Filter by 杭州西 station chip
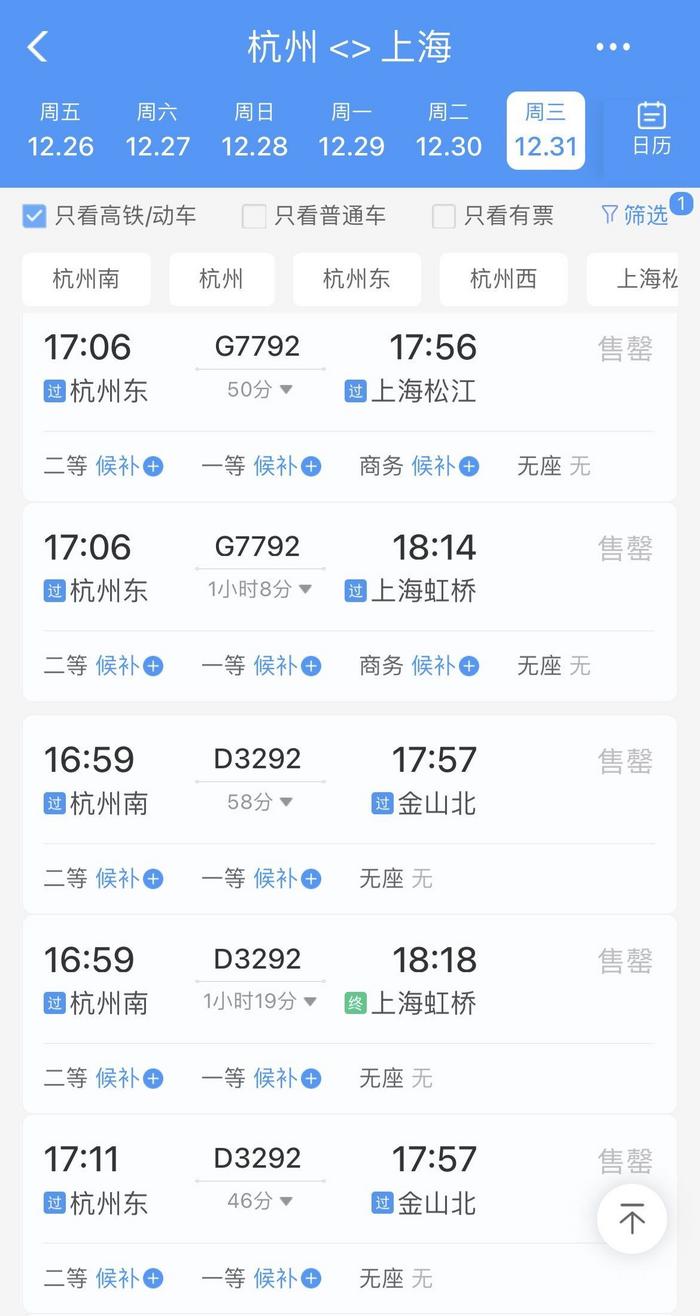Viewport: 700px width, 1316px height. 503,279
